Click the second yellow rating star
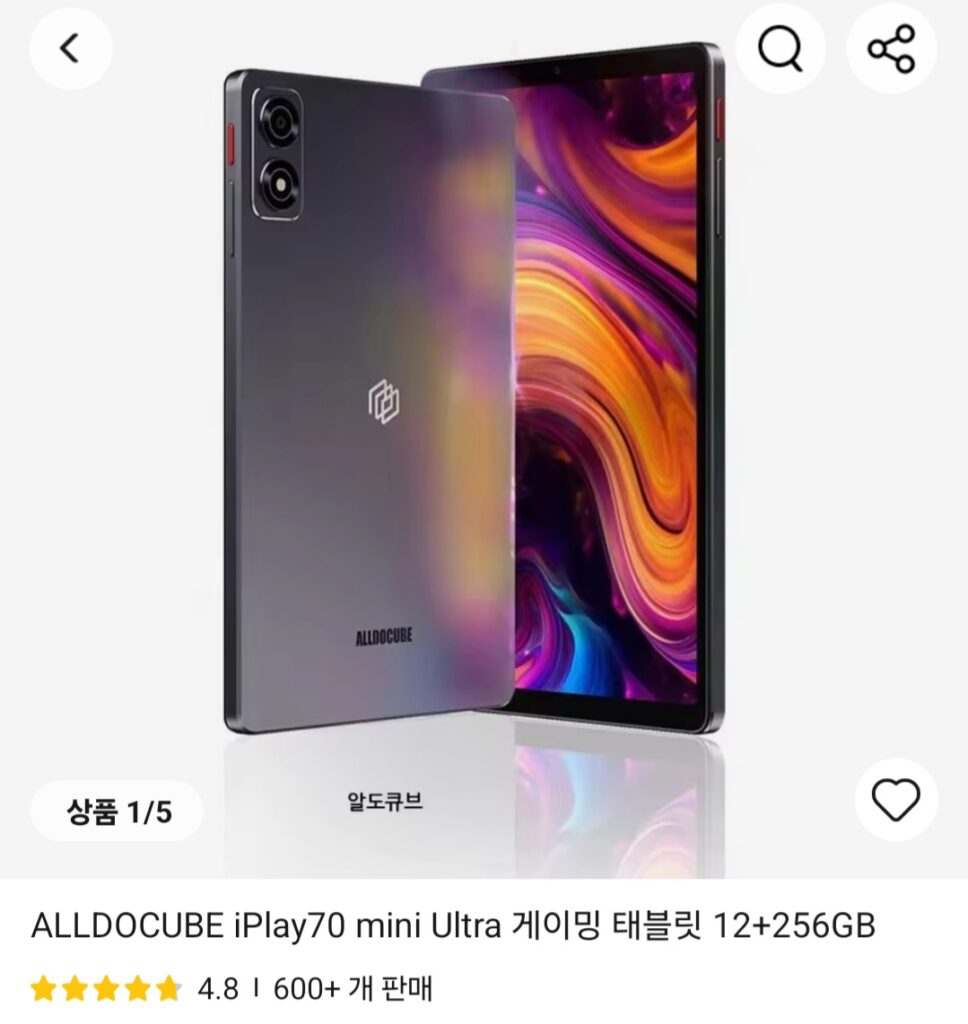The image size is (968, 1024). tap(76, 985)
